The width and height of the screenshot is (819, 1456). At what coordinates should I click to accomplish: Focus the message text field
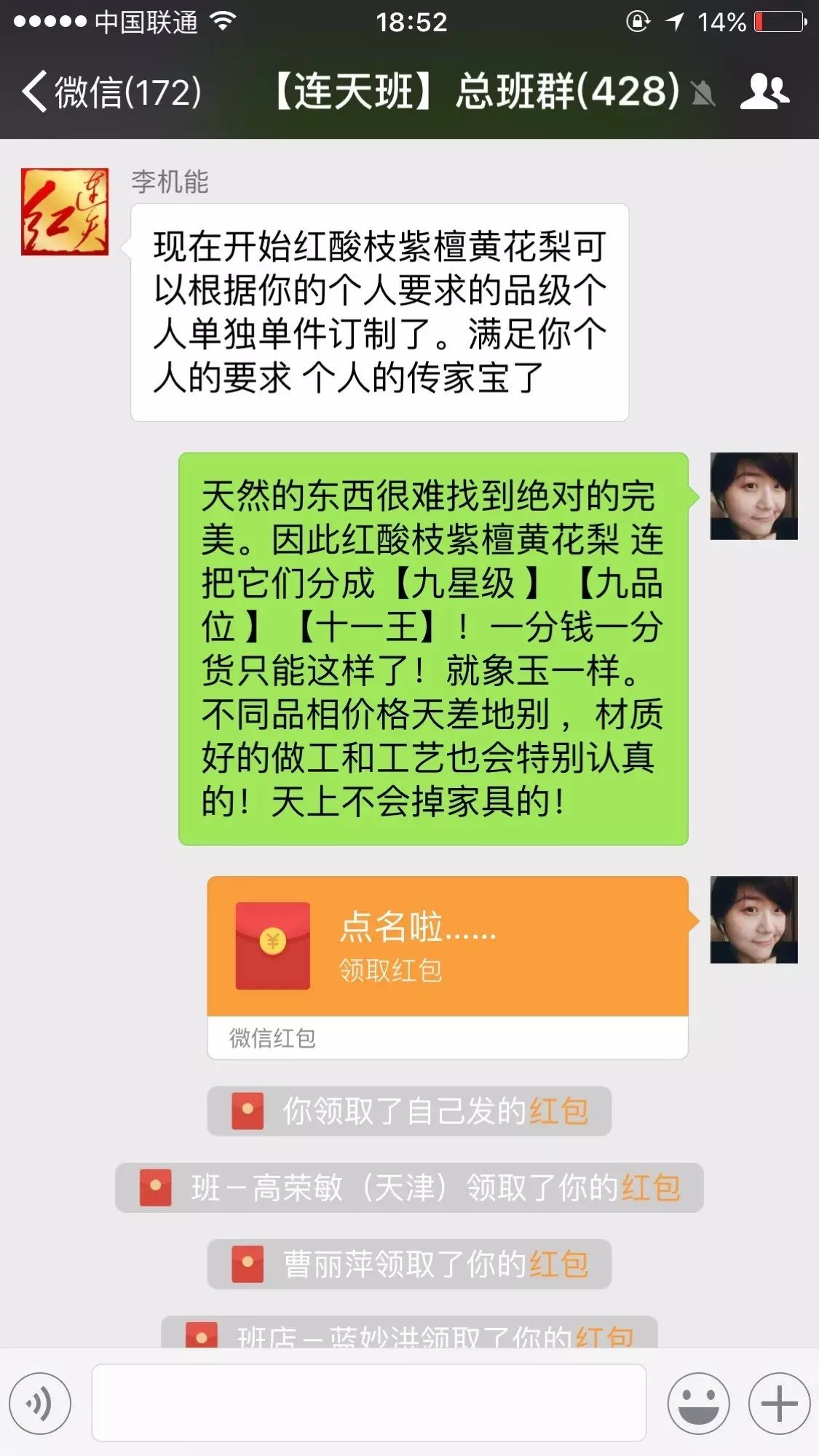[368, 1403]
